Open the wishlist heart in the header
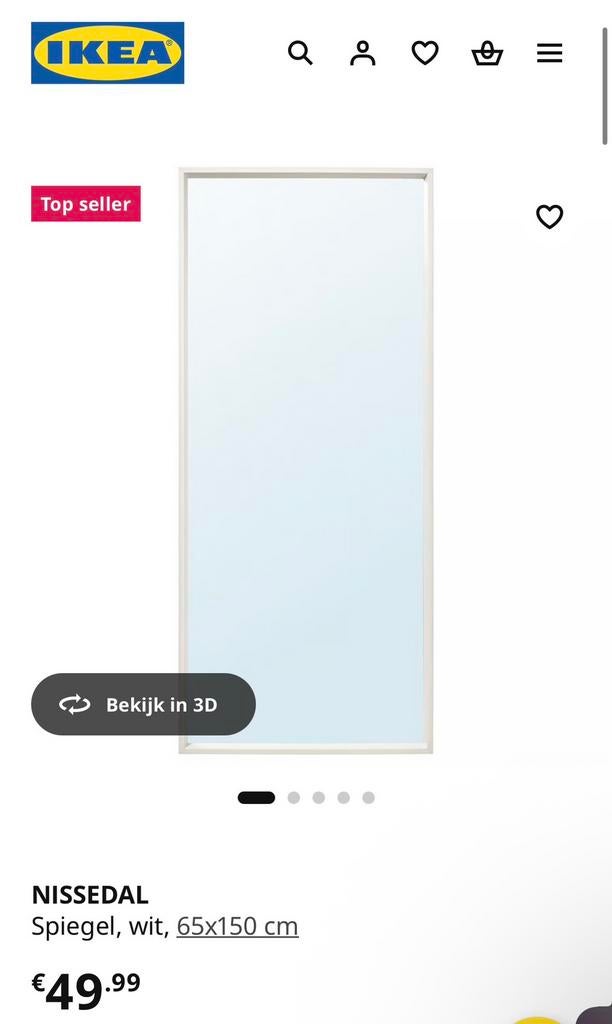This screenshot has width=612, height=1024. coord(425,52)
